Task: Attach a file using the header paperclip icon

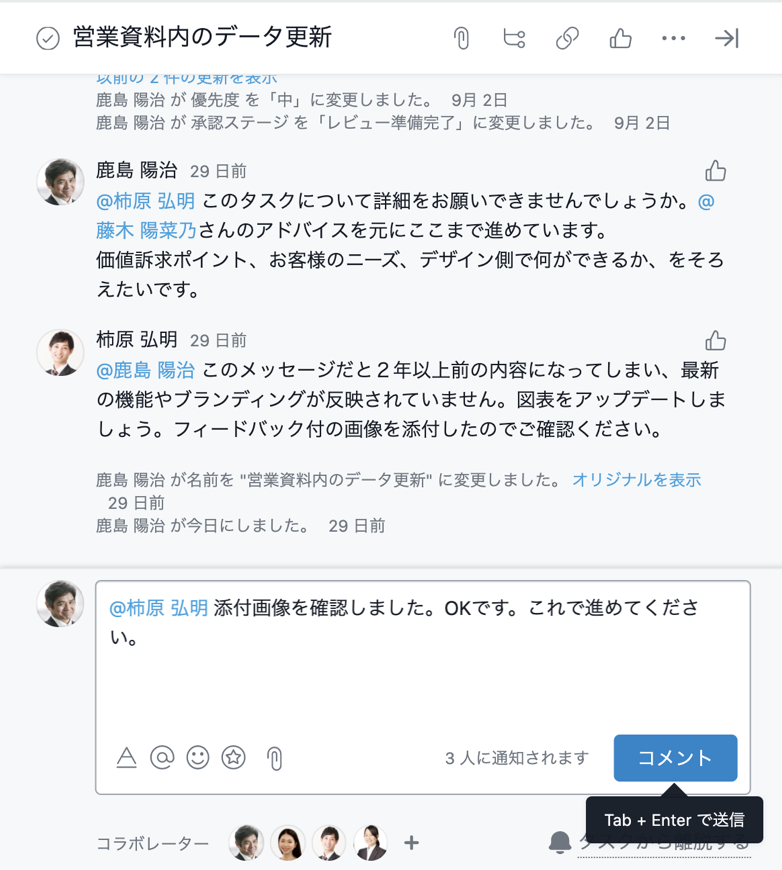Action: pos(462,39)
